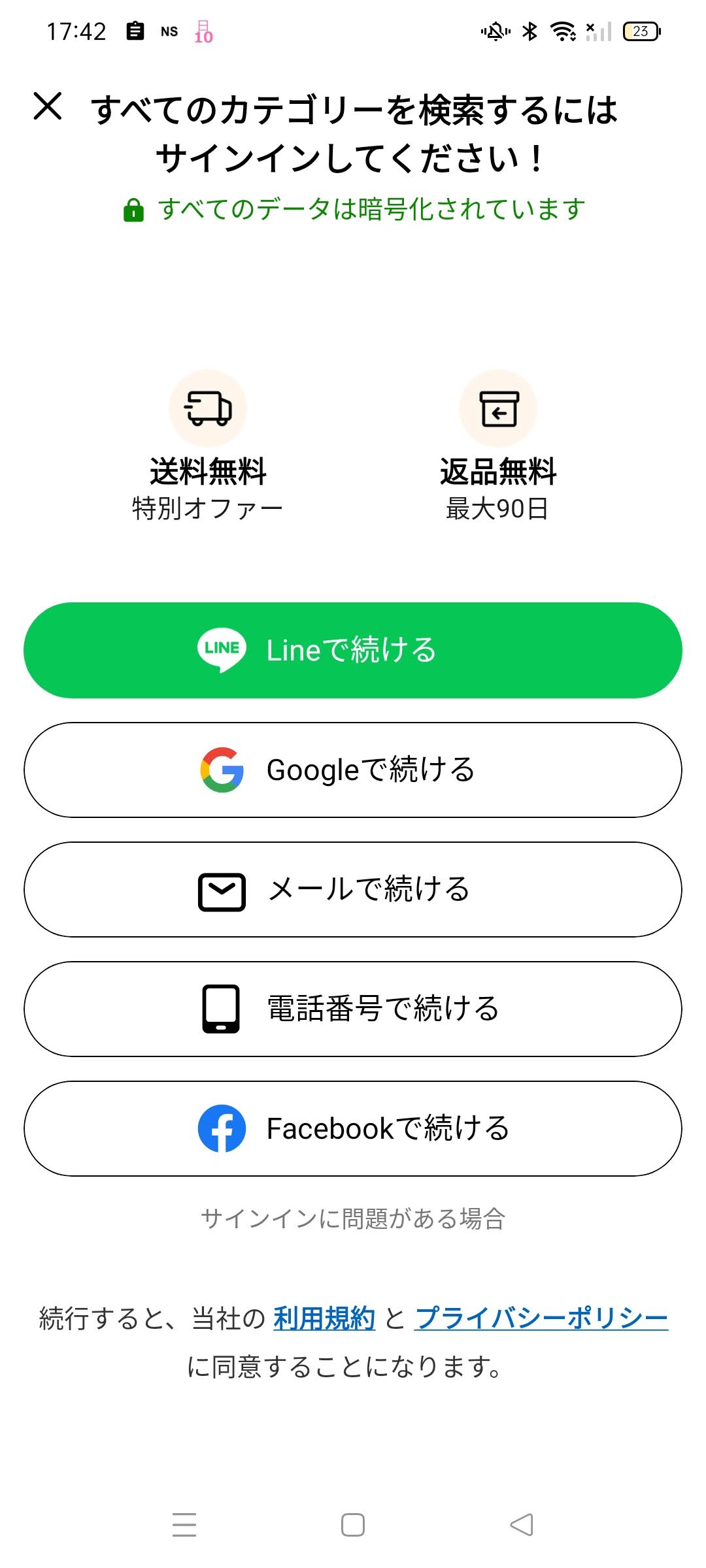The image size is (706, 1568).
Task: Go to the system home screen
Action: coord(353,1525)
